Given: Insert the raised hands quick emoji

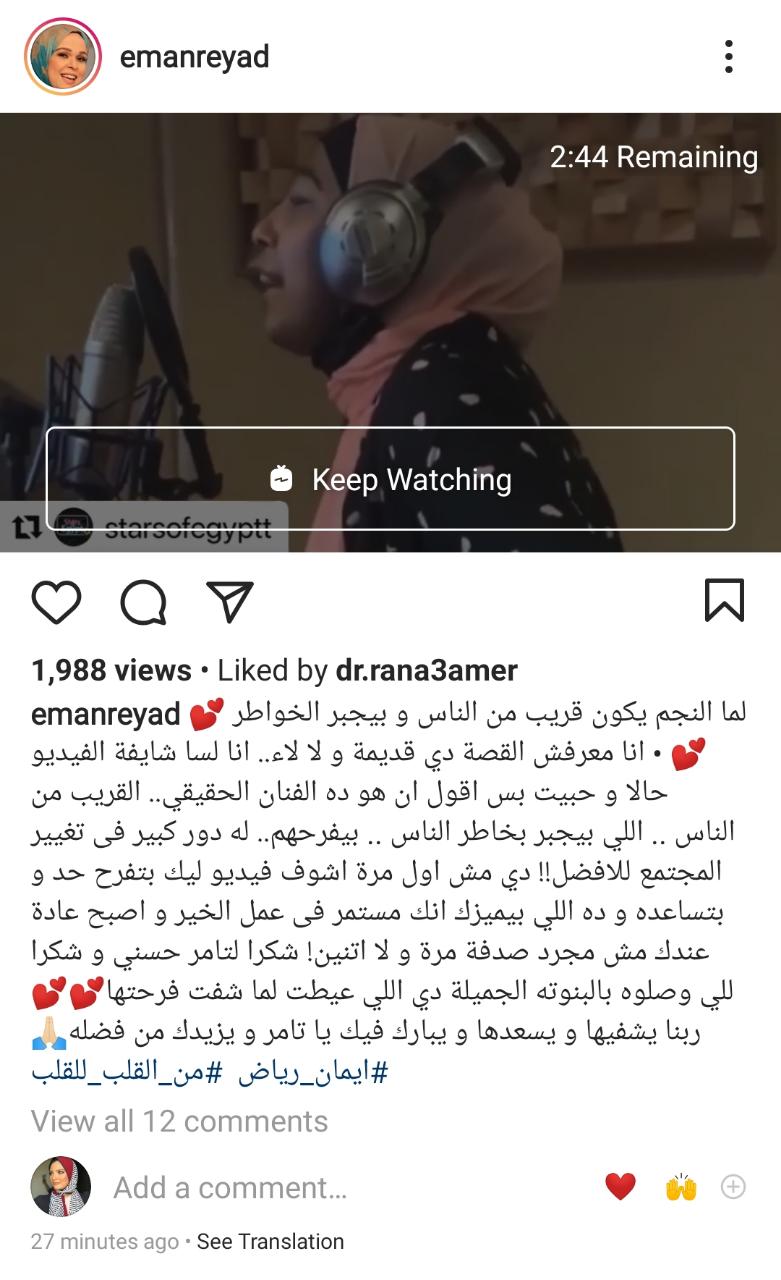Looking at the screenshot, I should 680,1187.
